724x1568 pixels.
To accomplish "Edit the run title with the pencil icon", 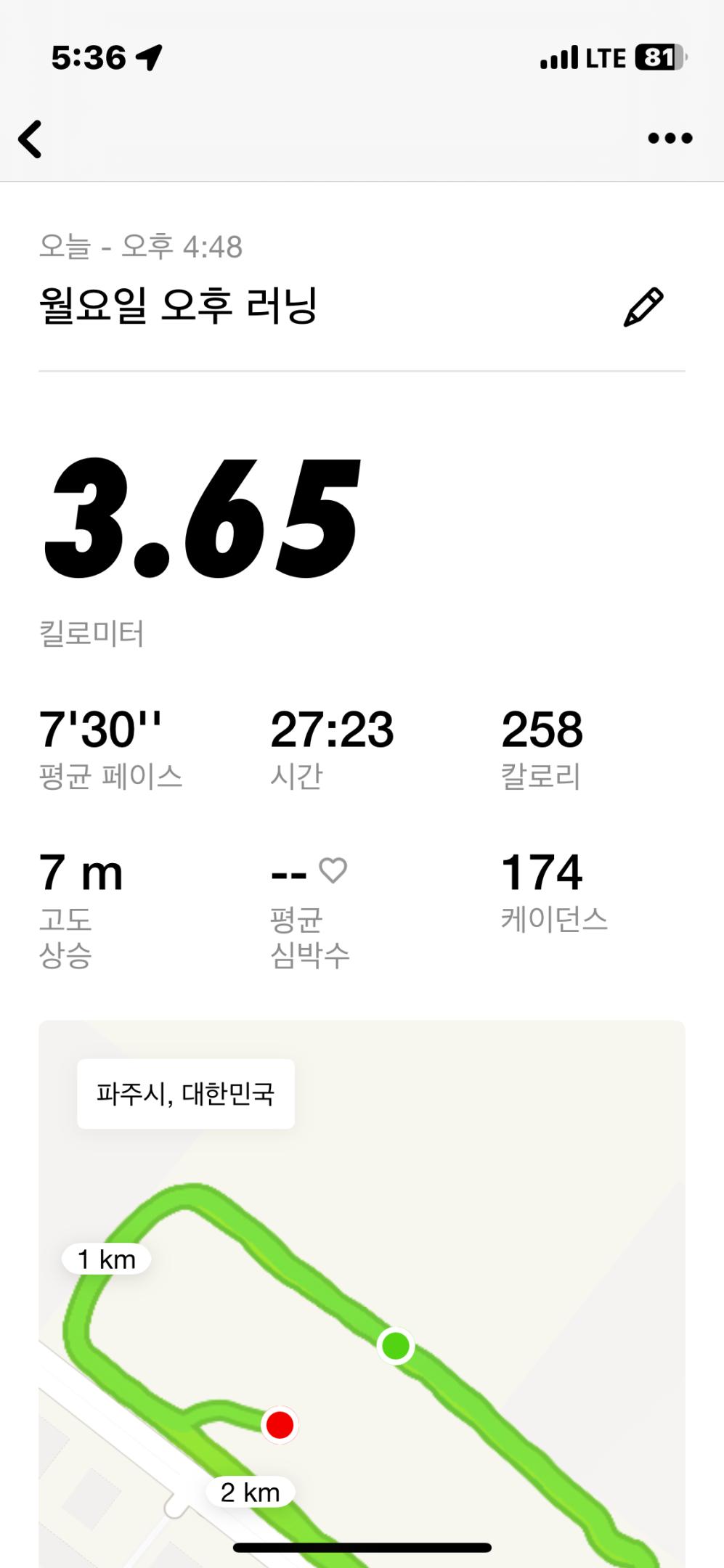I will 645,307.
